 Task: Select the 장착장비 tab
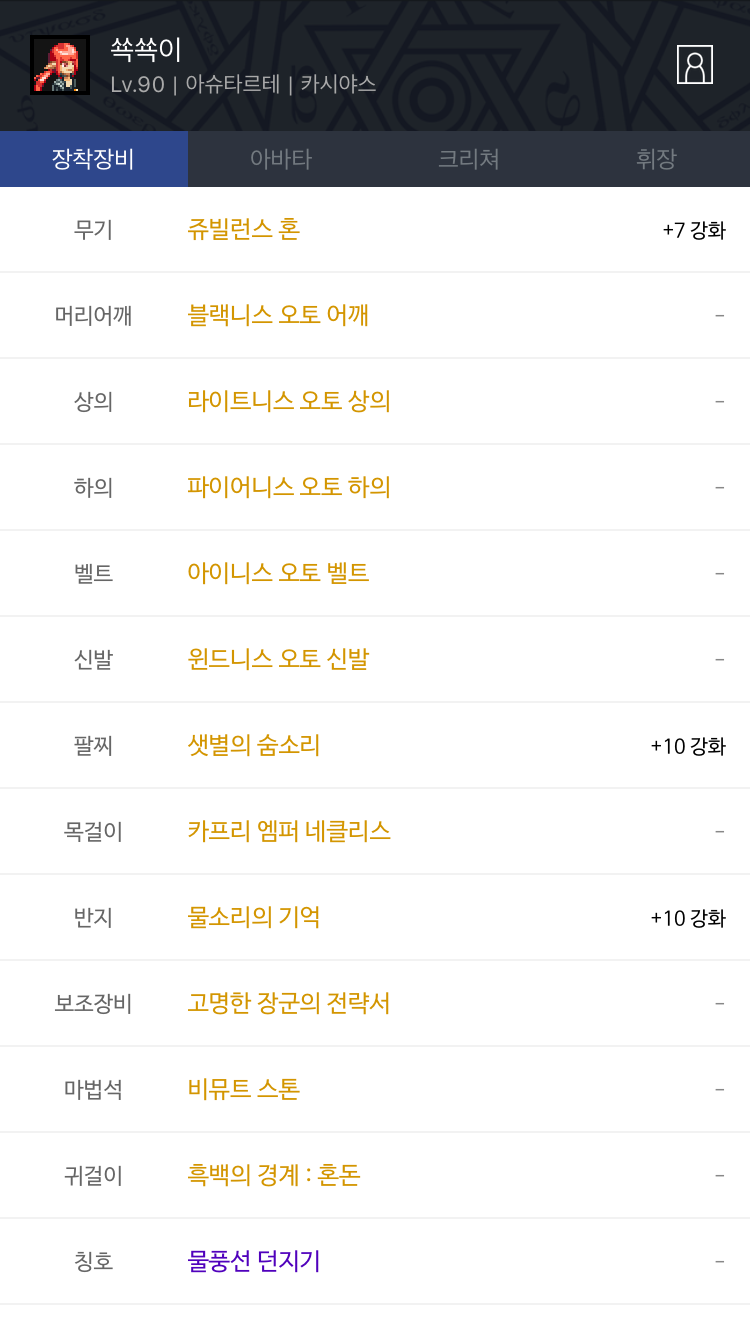[93, 159]
